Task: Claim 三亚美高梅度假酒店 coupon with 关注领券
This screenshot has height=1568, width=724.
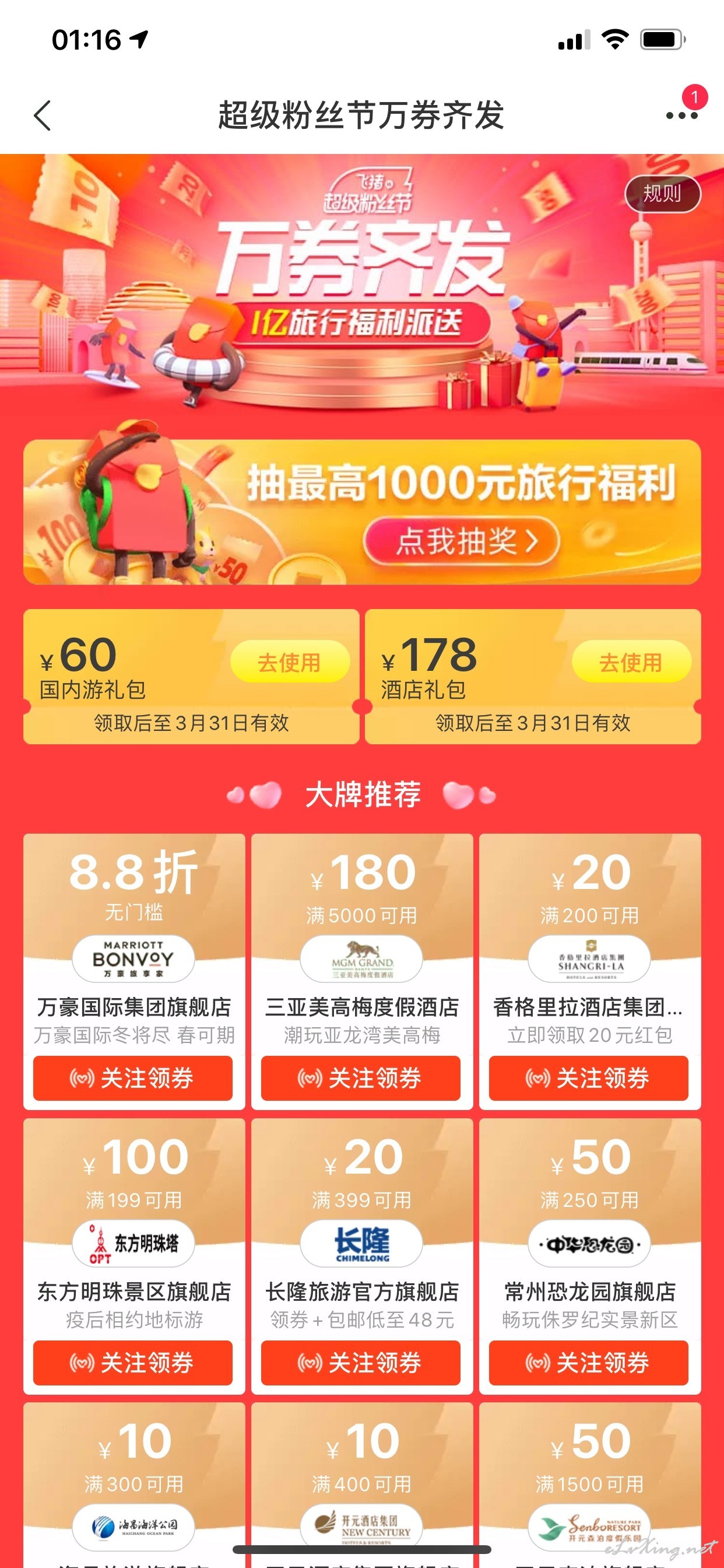Action: [361, 1078]
